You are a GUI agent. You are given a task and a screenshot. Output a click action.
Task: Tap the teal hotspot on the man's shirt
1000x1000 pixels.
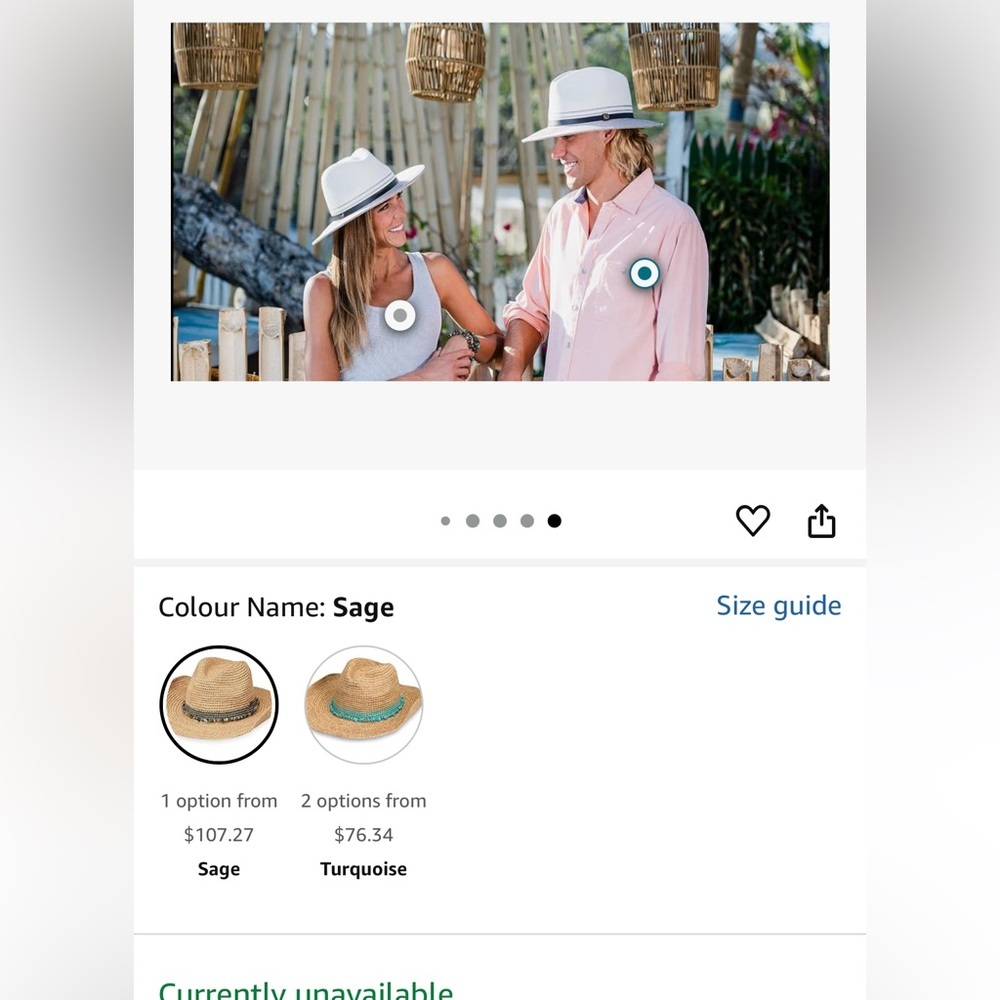644,272
